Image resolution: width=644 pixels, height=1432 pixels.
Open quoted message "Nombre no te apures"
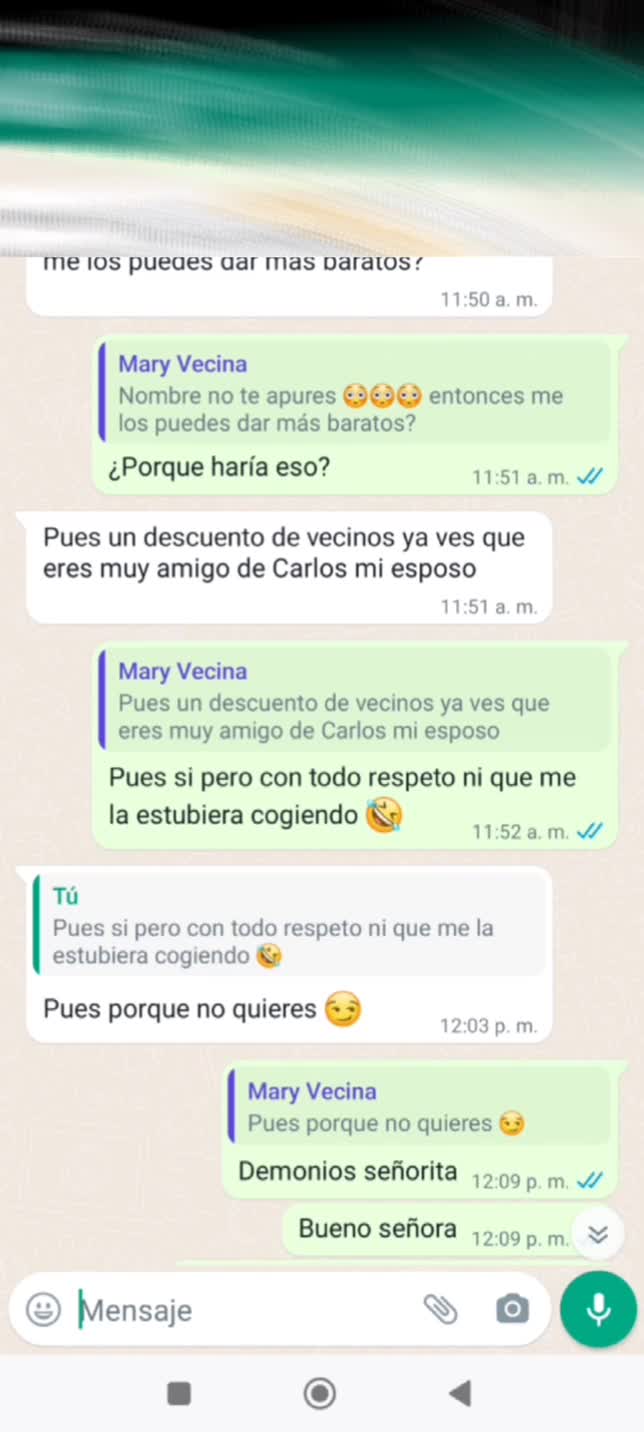tap(354, 394)
